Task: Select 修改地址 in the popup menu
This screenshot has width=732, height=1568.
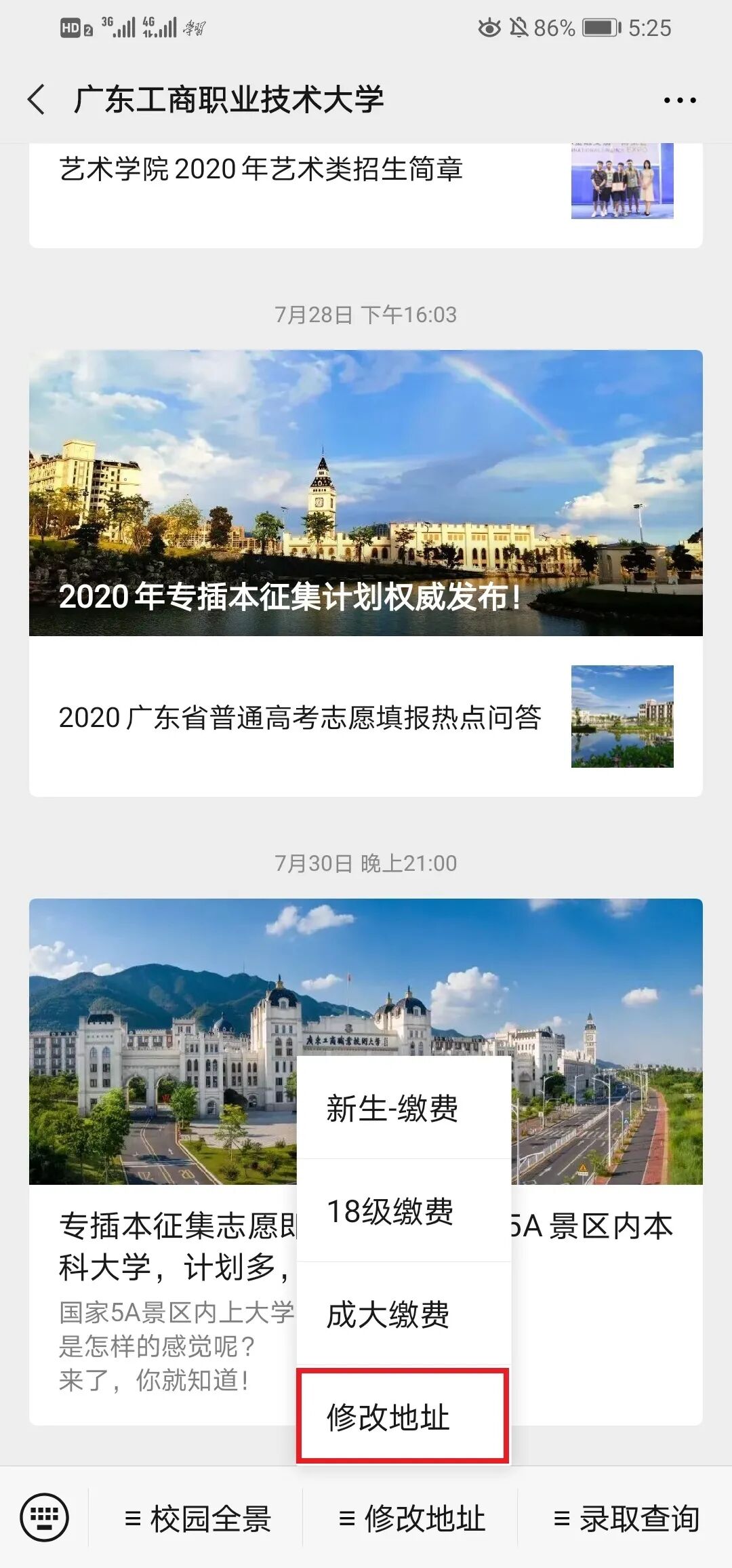Action: click(388, 1417)
